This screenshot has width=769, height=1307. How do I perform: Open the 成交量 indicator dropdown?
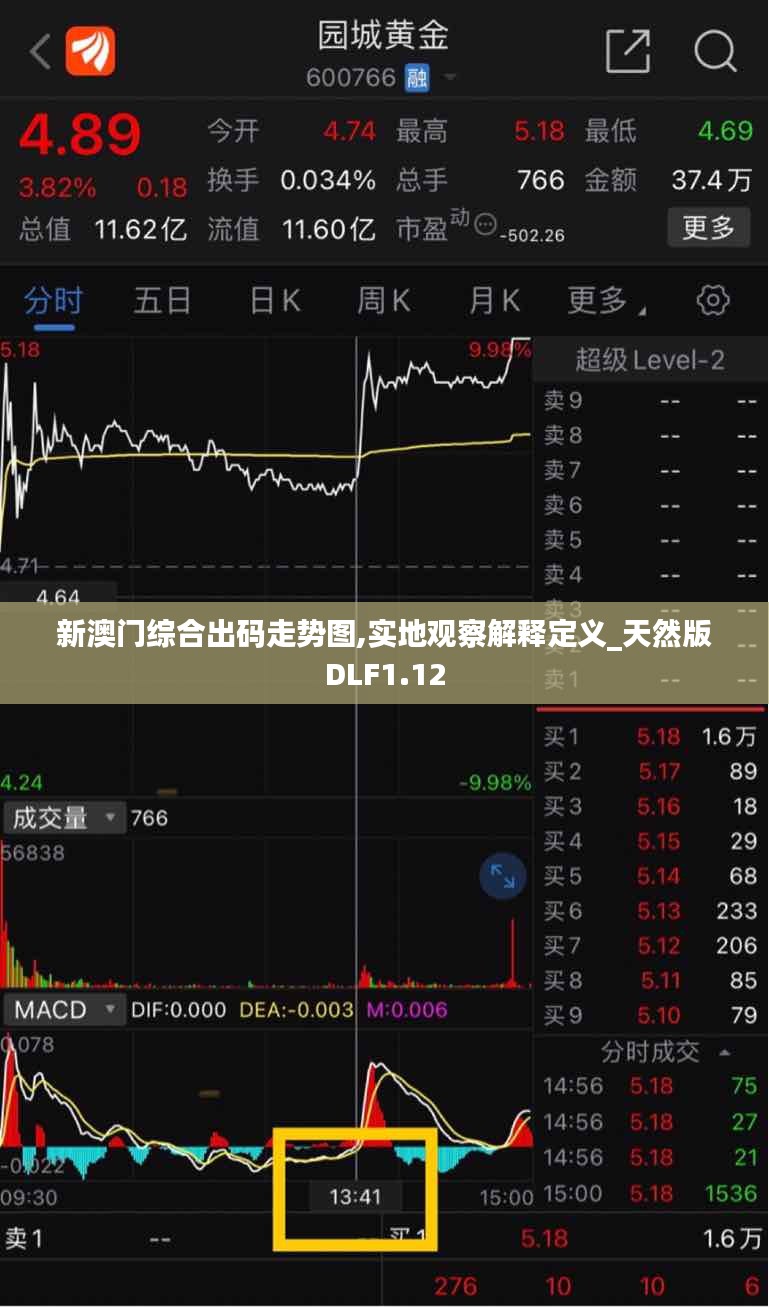[64, 818]
